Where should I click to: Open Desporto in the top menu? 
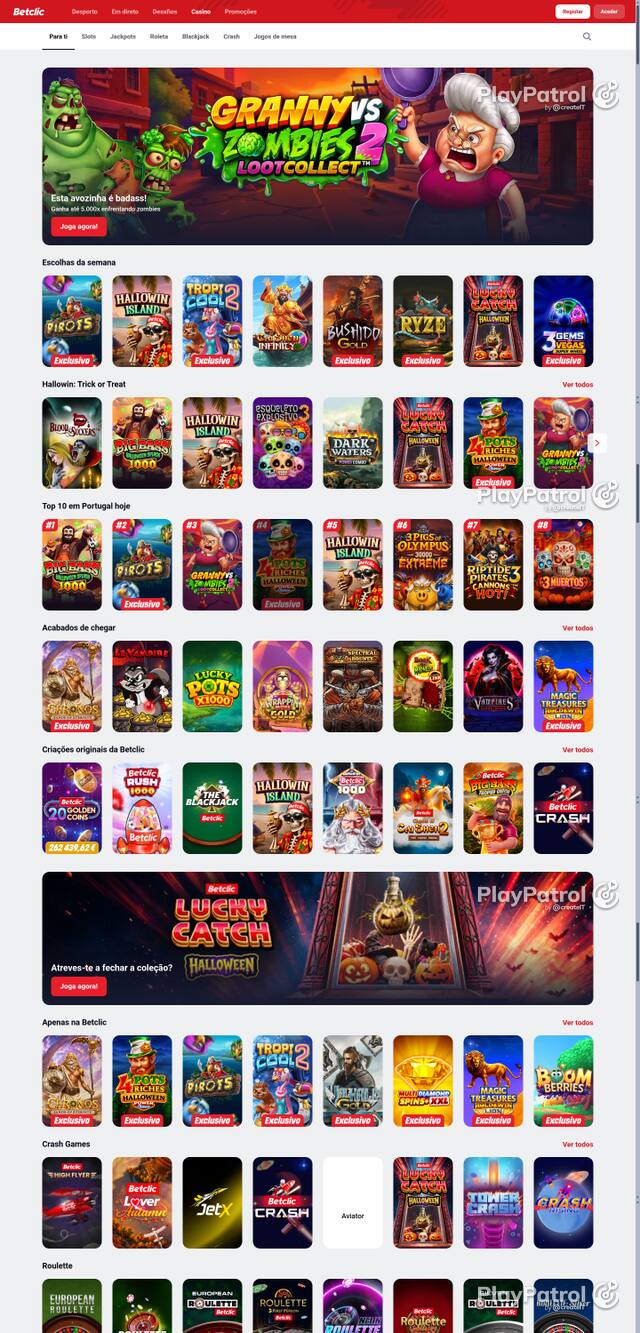click(85, 11)
